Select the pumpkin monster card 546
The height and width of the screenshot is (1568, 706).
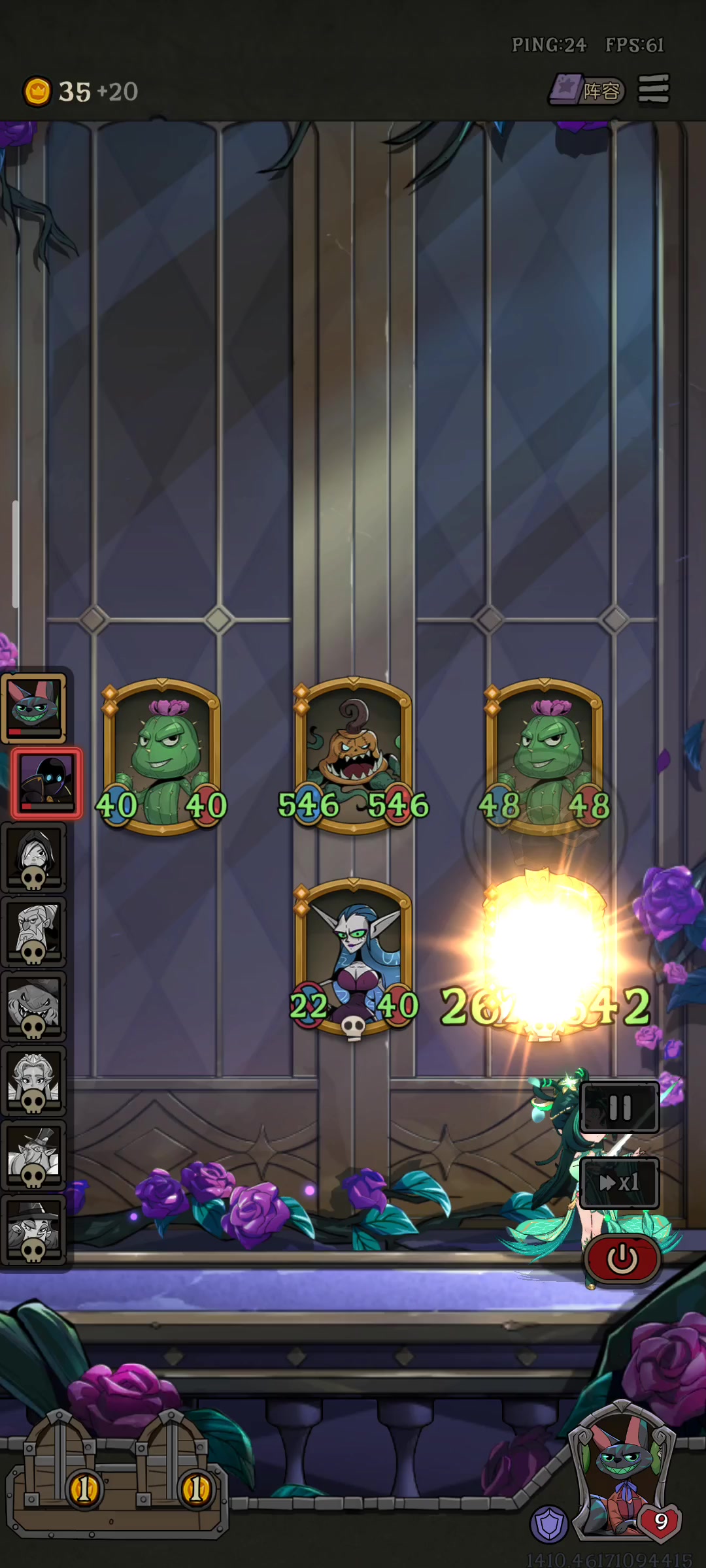pyautogui.click(x=353, y=756)
